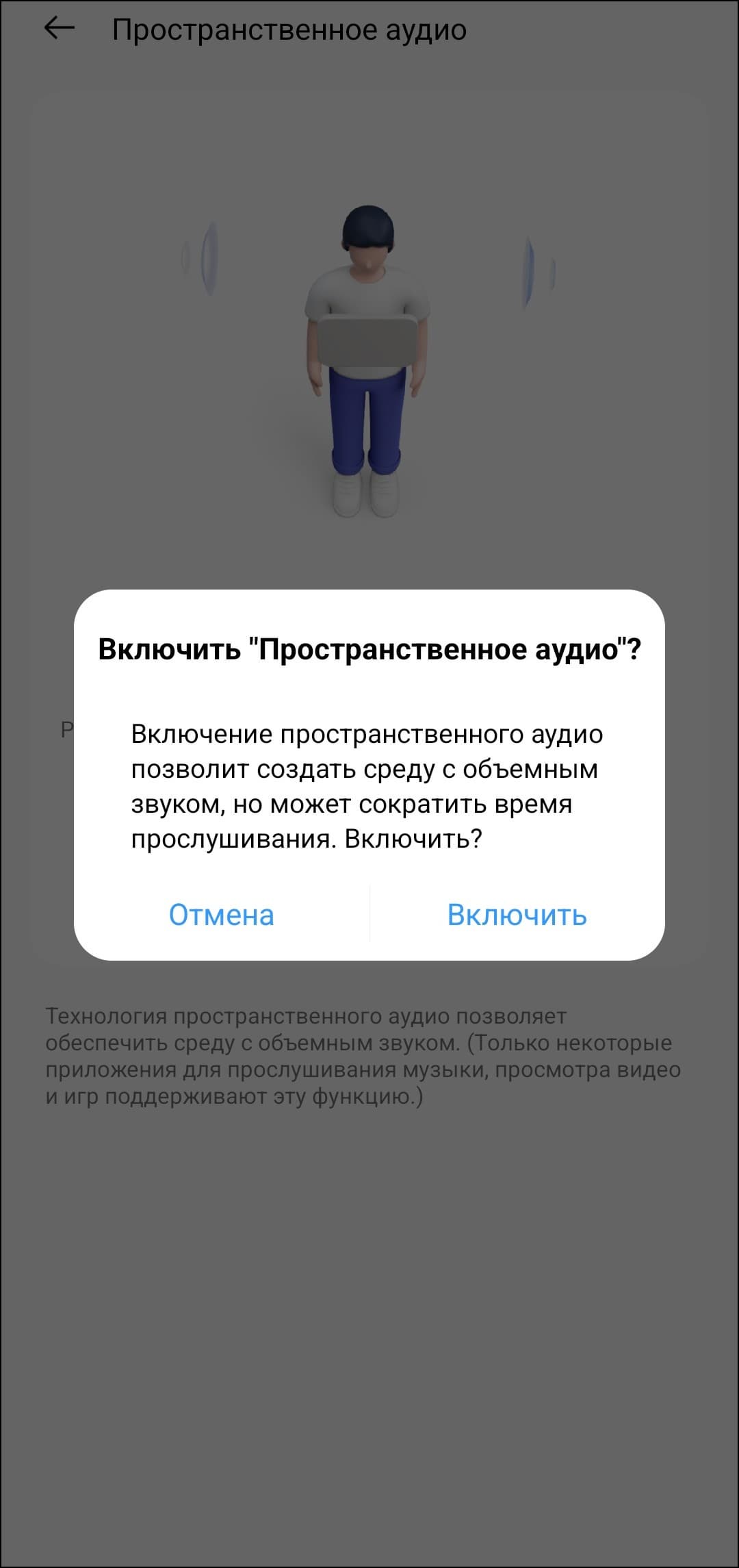The image size is (739, 1568).
Task: Confirm enabling spatial audio with Включить
Action: [x=517, y=915]
